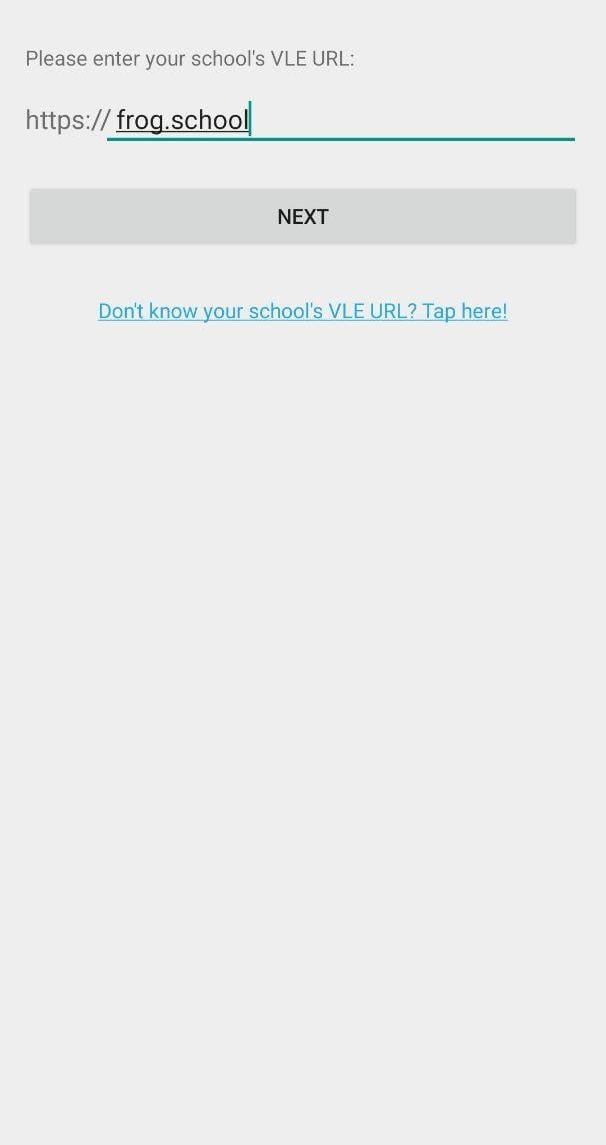Open the "Don't know your school's VLE URL?" link
The image size is (606, 1145).
(x=303, y=311)
